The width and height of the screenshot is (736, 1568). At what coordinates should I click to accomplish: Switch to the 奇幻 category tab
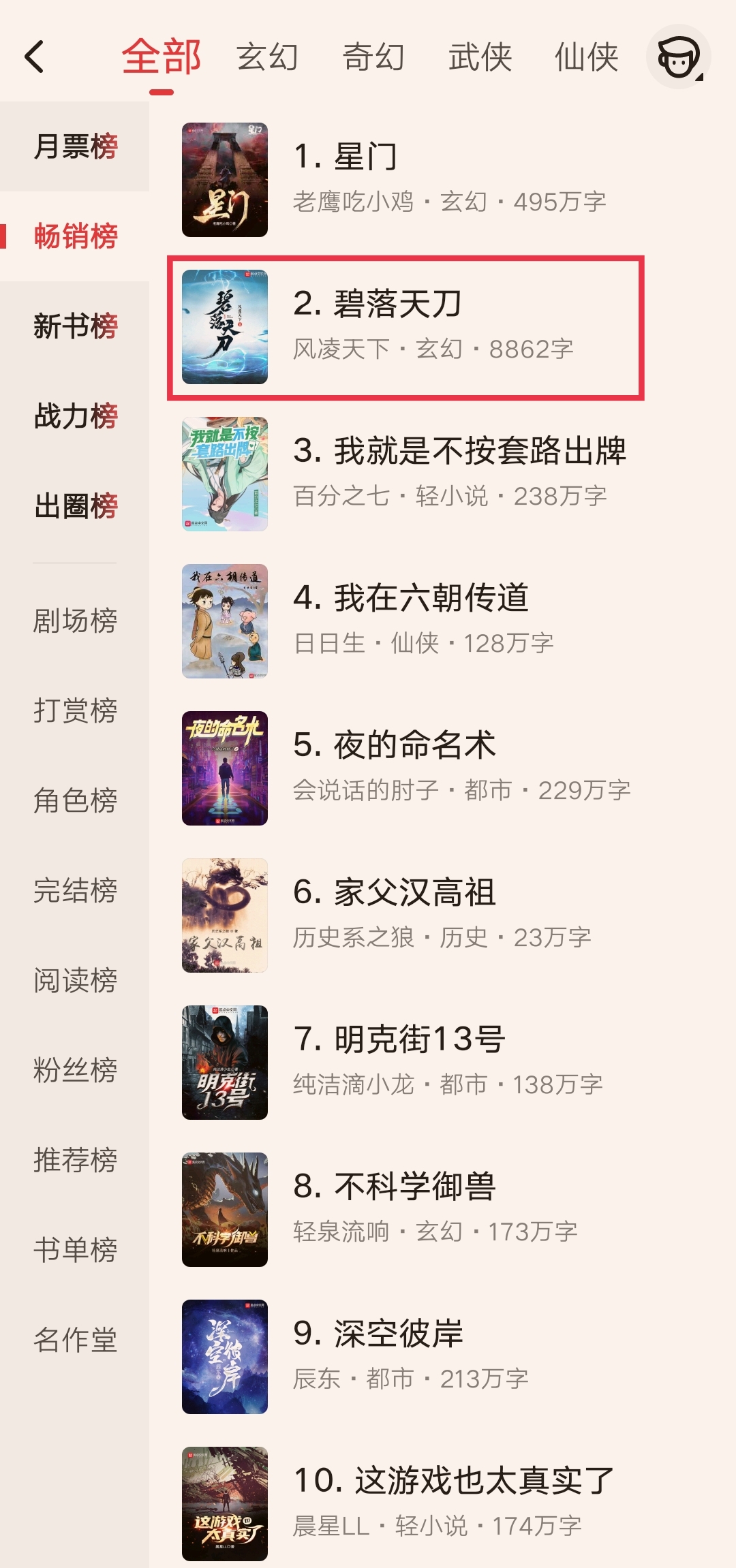click(x=373, y=58)
